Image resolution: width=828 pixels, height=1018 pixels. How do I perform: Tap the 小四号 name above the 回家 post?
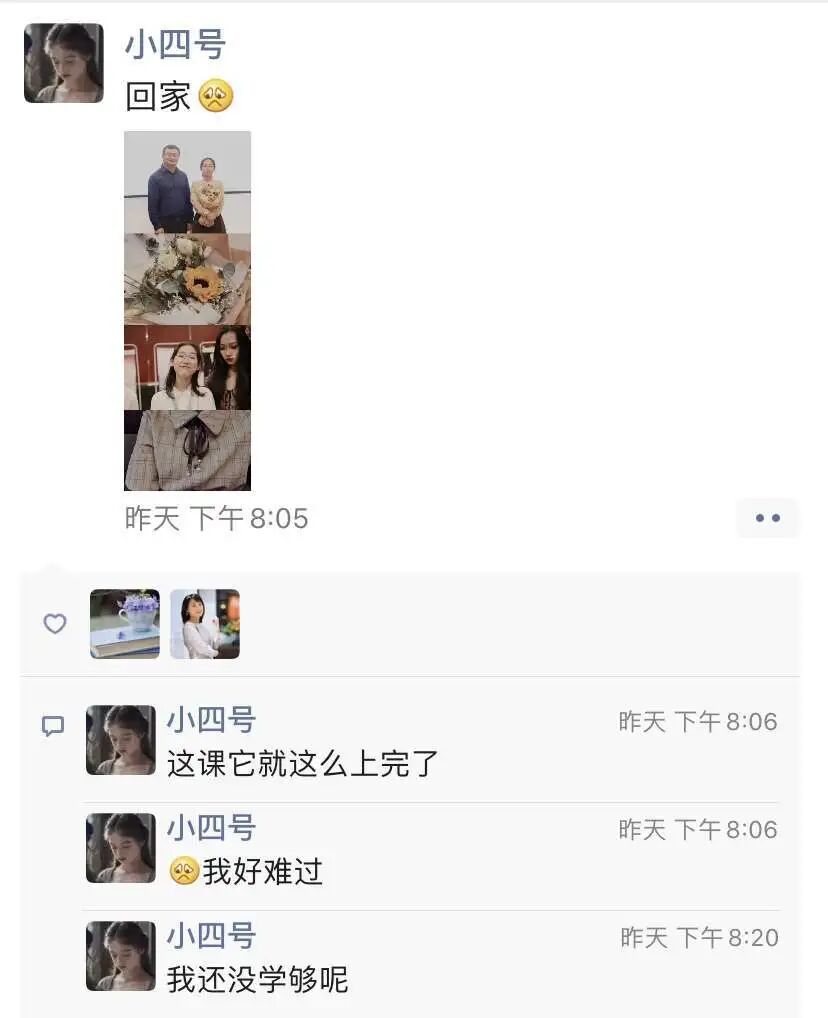point(175,45)
